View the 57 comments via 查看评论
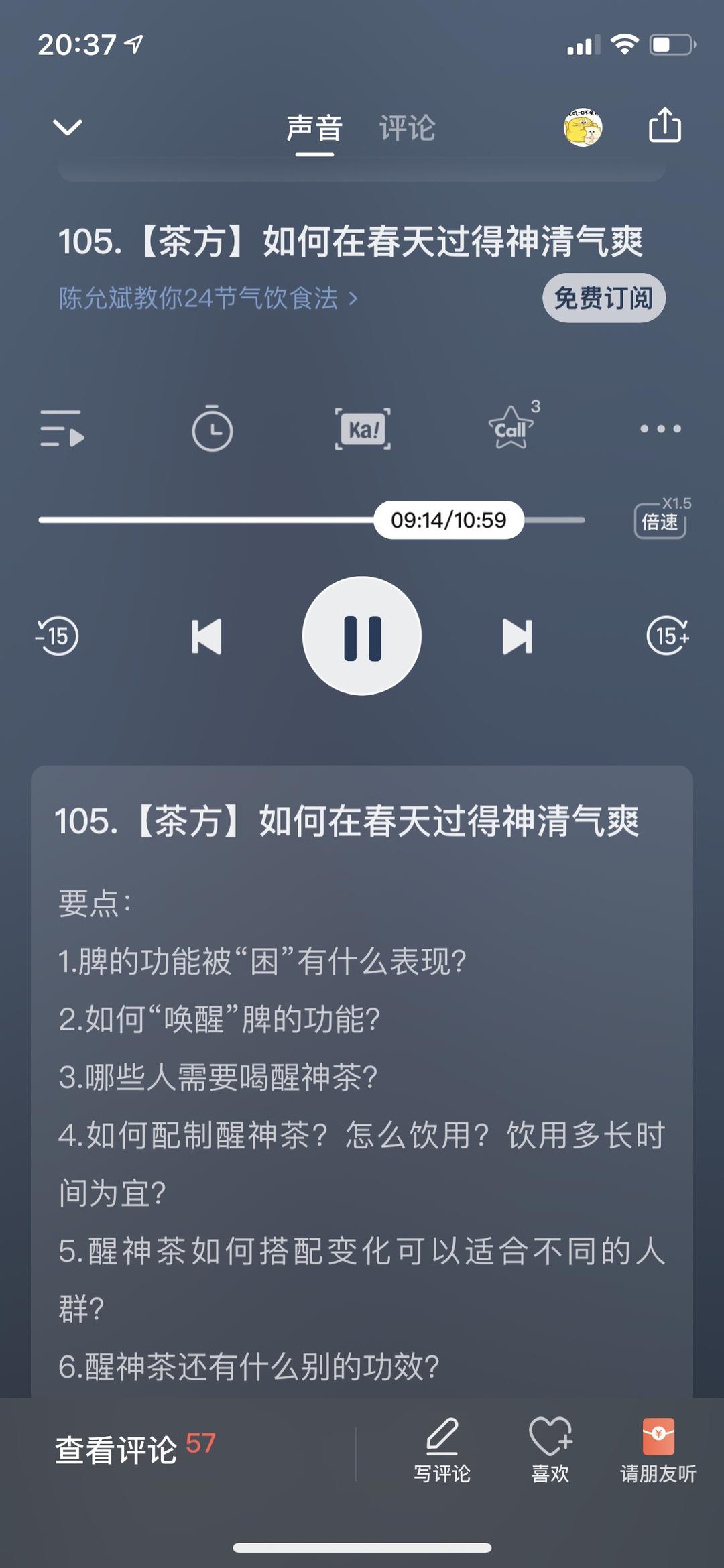This screenshot has width=724, height=1568. 134,1449
